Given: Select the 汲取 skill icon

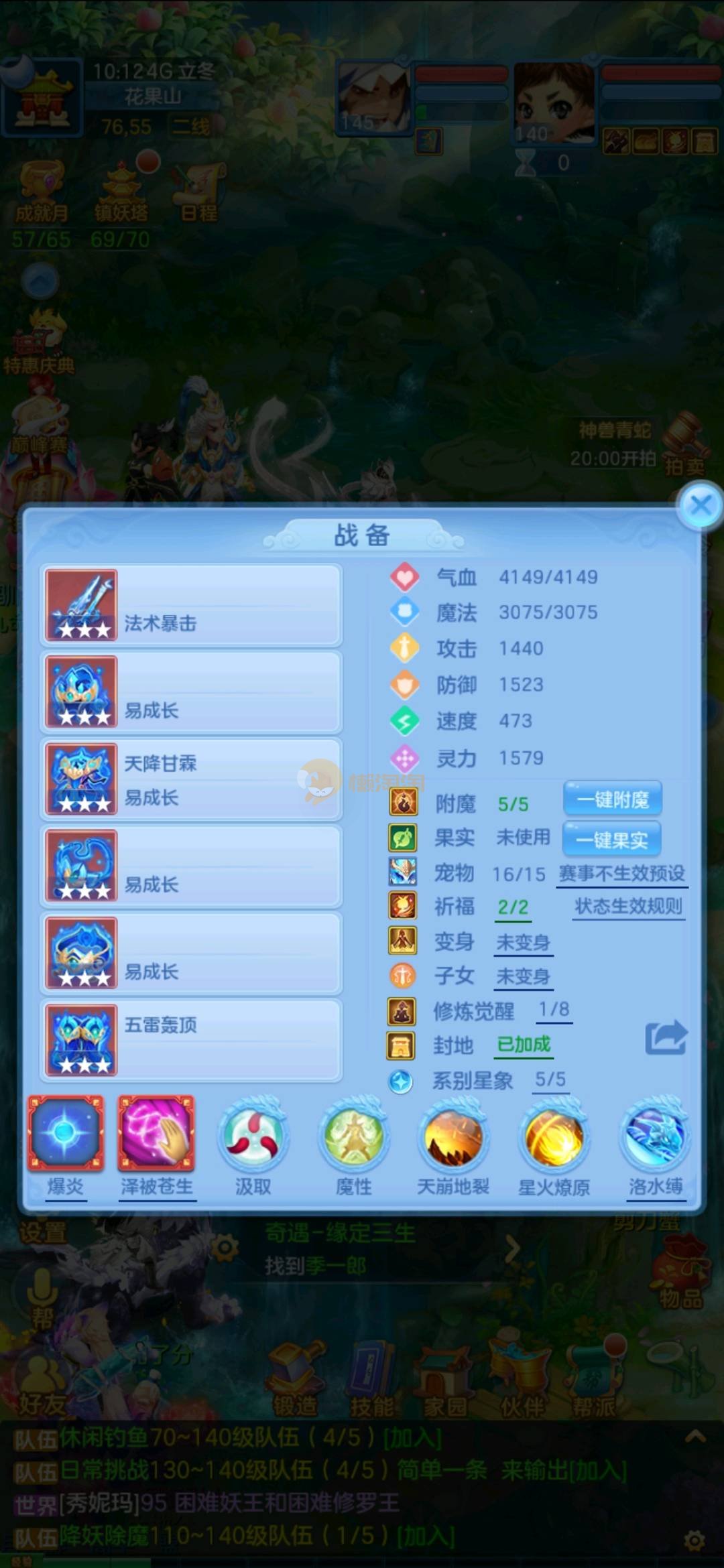Looking at the screenshot, I should tap(253, 1136).
